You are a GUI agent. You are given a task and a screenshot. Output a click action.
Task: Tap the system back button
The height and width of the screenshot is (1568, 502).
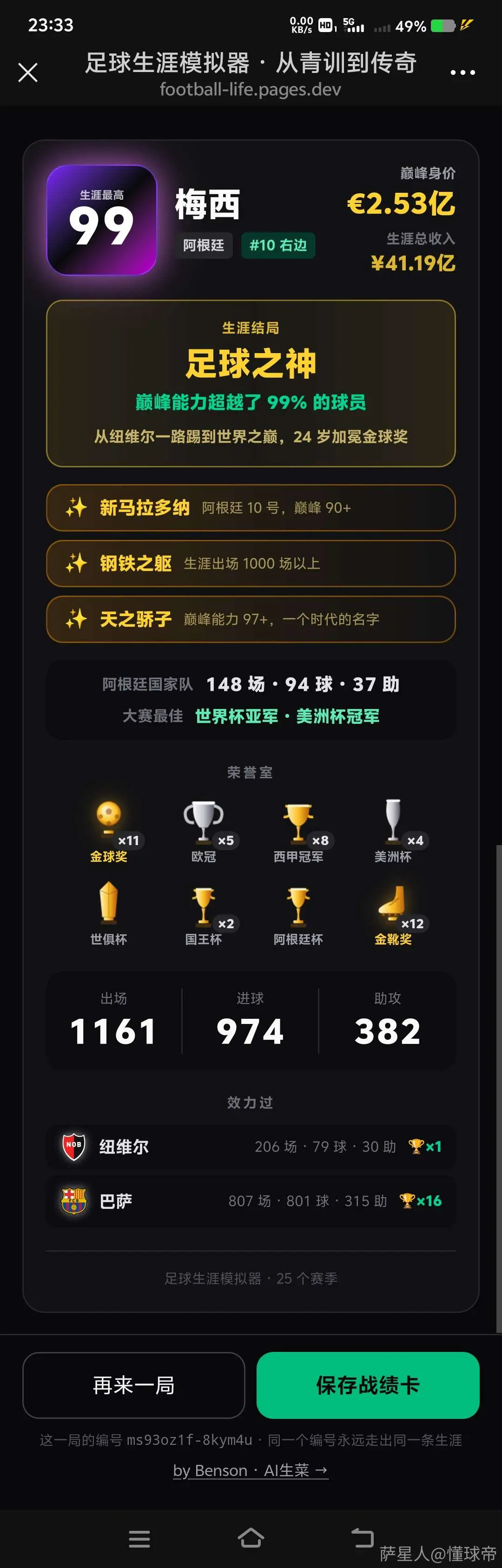click(x=363, y=1537)
